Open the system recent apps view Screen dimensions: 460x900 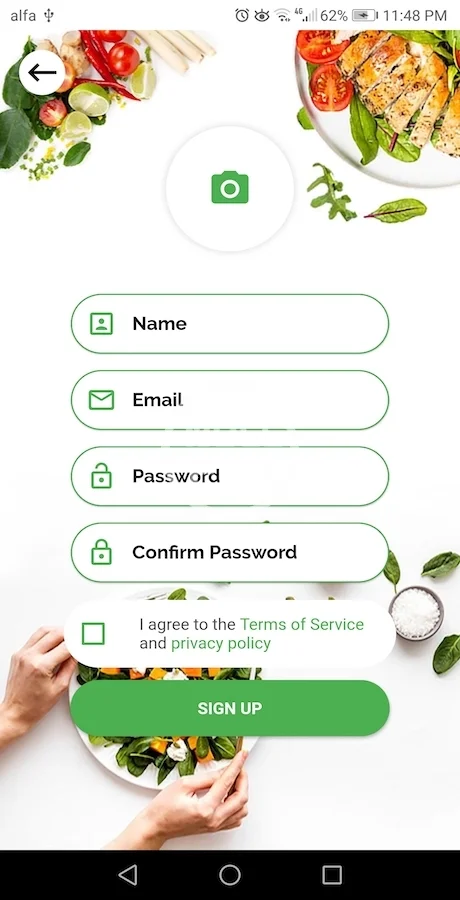click(x=332, y=875)
